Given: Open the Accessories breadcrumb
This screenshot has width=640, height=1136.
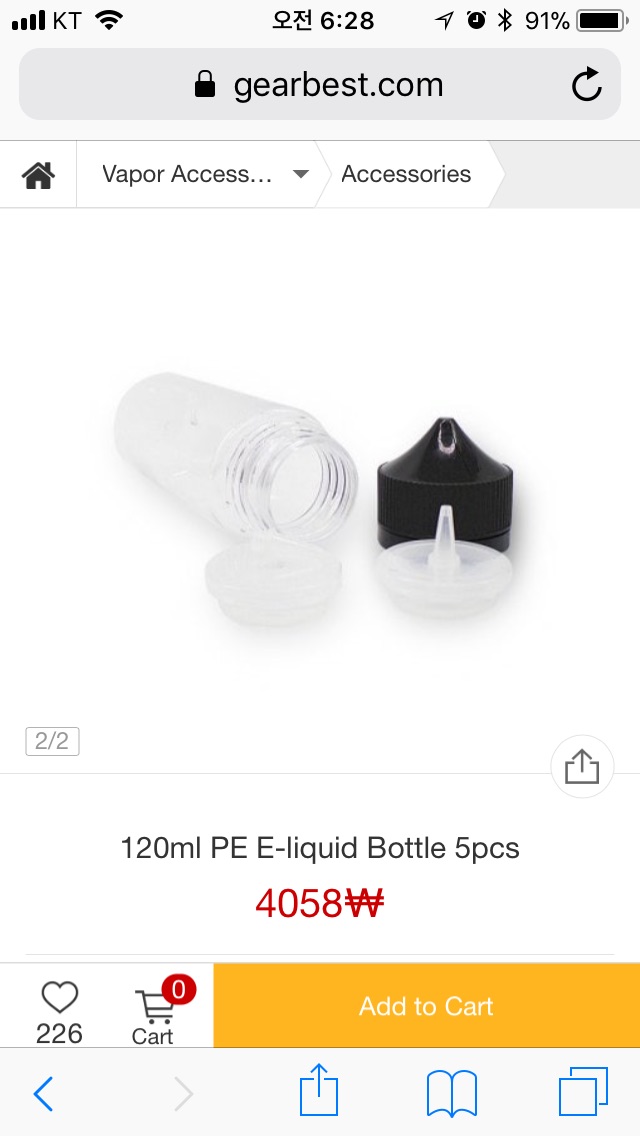Looking at the screenshot, I should click(406, 174).
